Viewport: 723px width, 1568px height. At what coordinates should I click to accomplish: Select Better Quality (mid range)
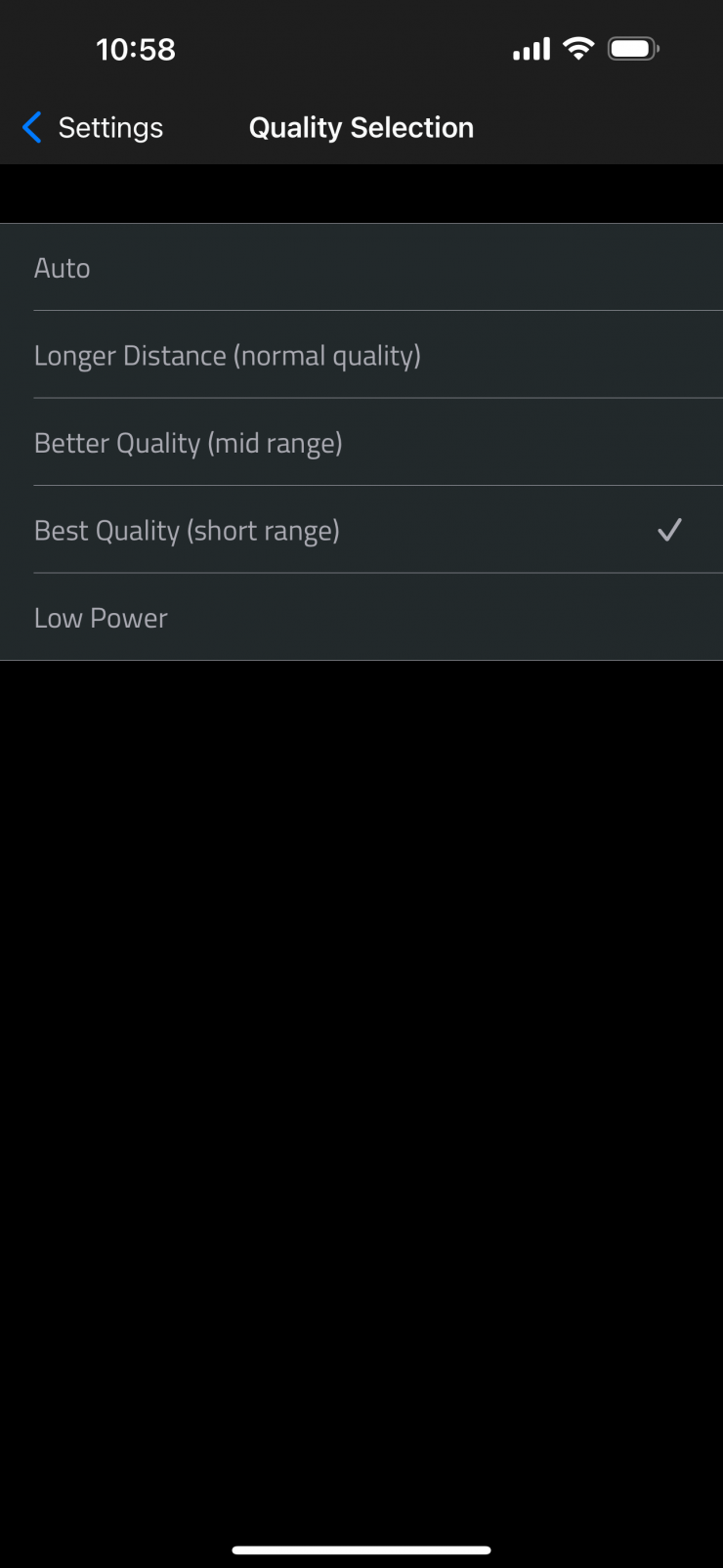pos(188,444)
